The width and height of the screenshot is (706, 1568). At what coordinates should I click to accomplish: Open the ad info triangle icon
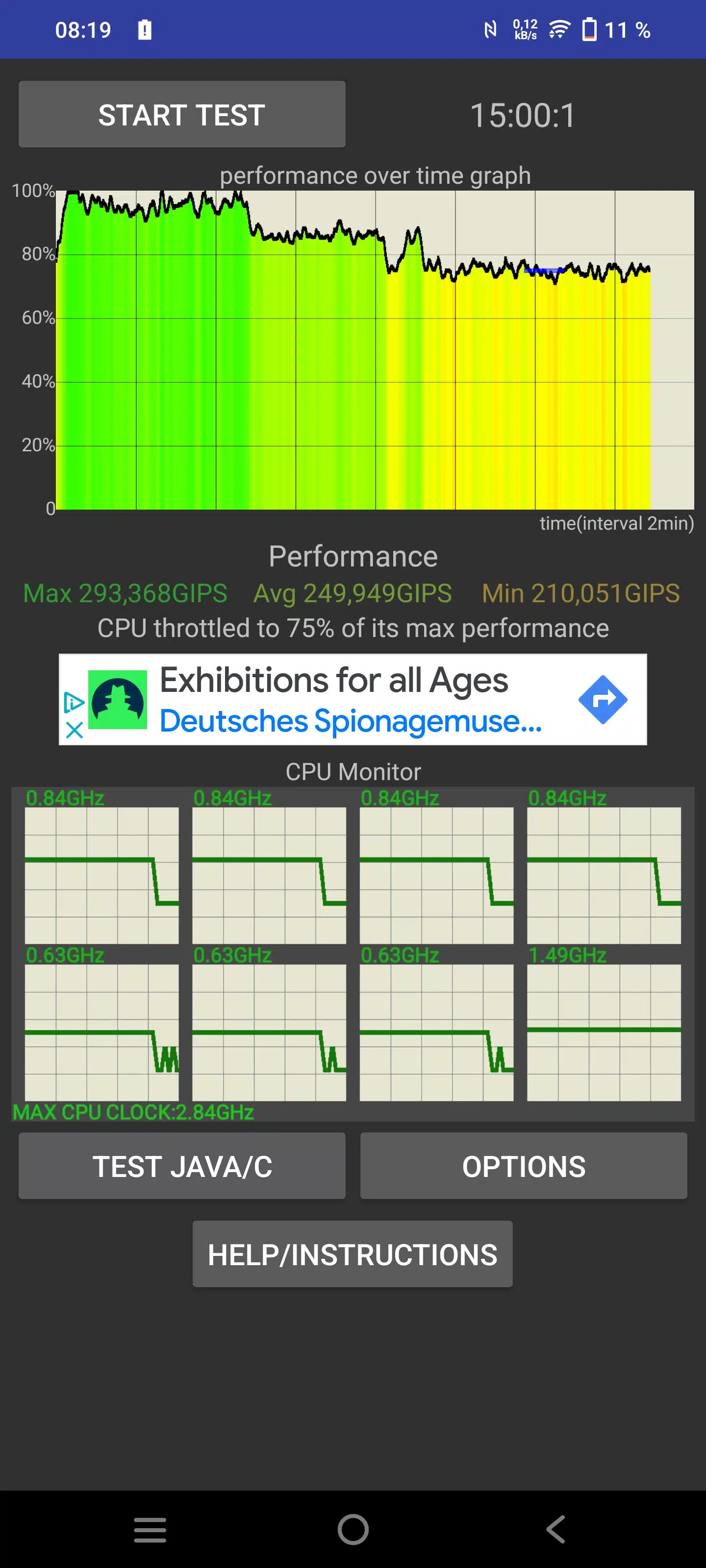(74, 703)
